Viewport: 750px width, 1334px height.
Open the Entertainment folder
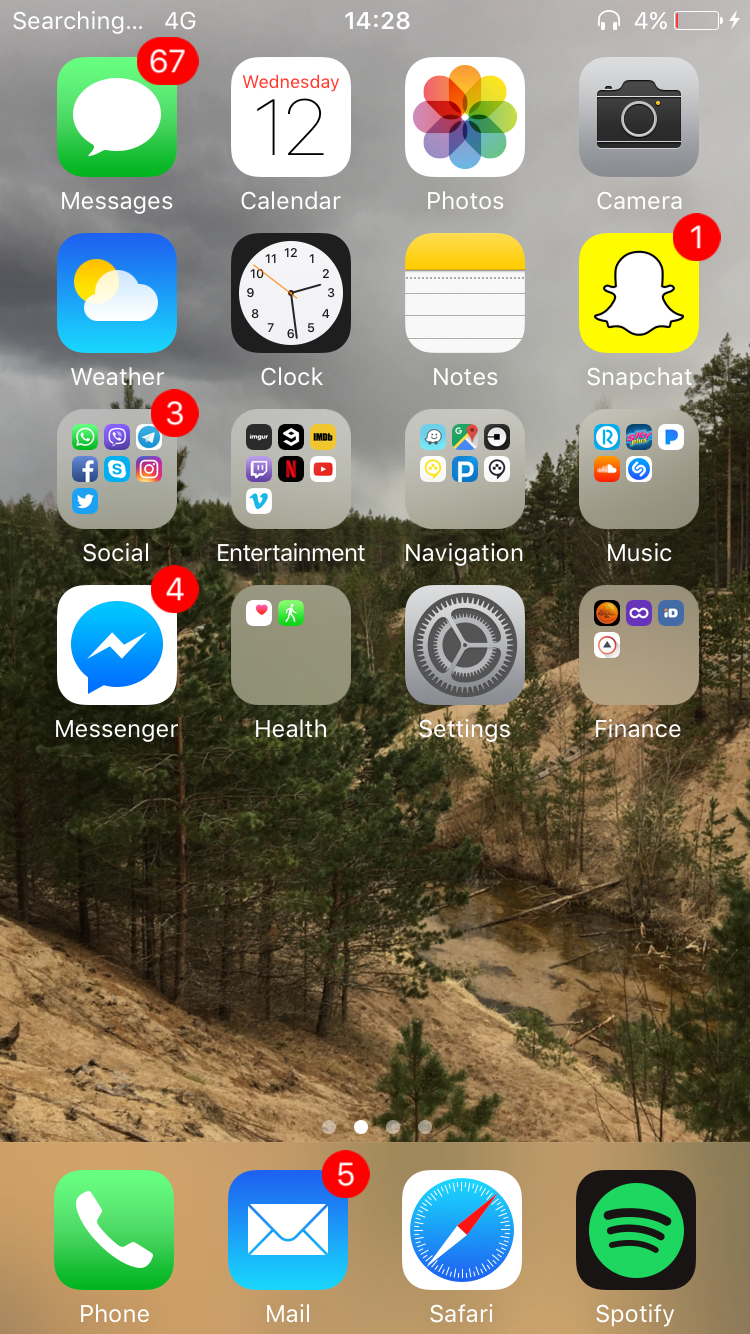click(x=291, y=469)
